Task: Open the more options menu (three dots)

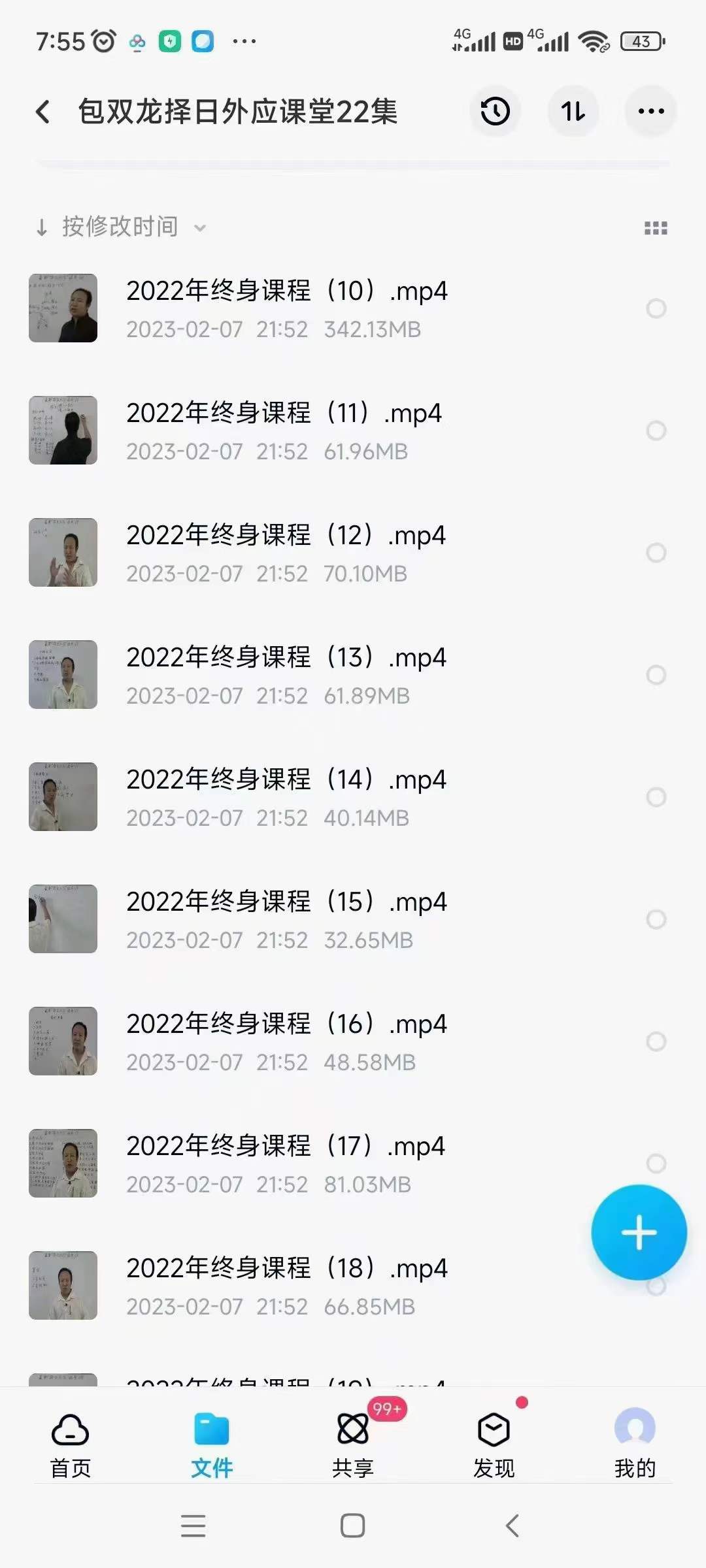Action: (x=650, y=111)
